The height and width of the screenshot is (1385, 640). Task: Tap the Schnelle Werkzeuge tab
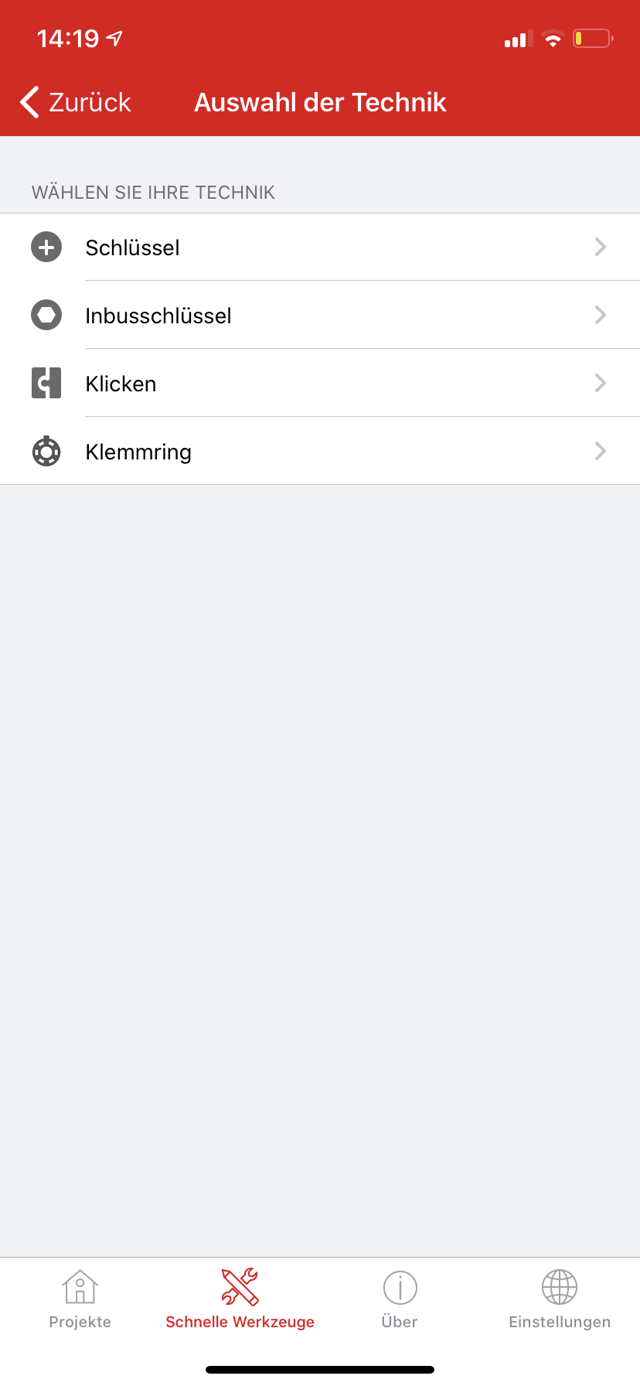tap(240, 1299)
